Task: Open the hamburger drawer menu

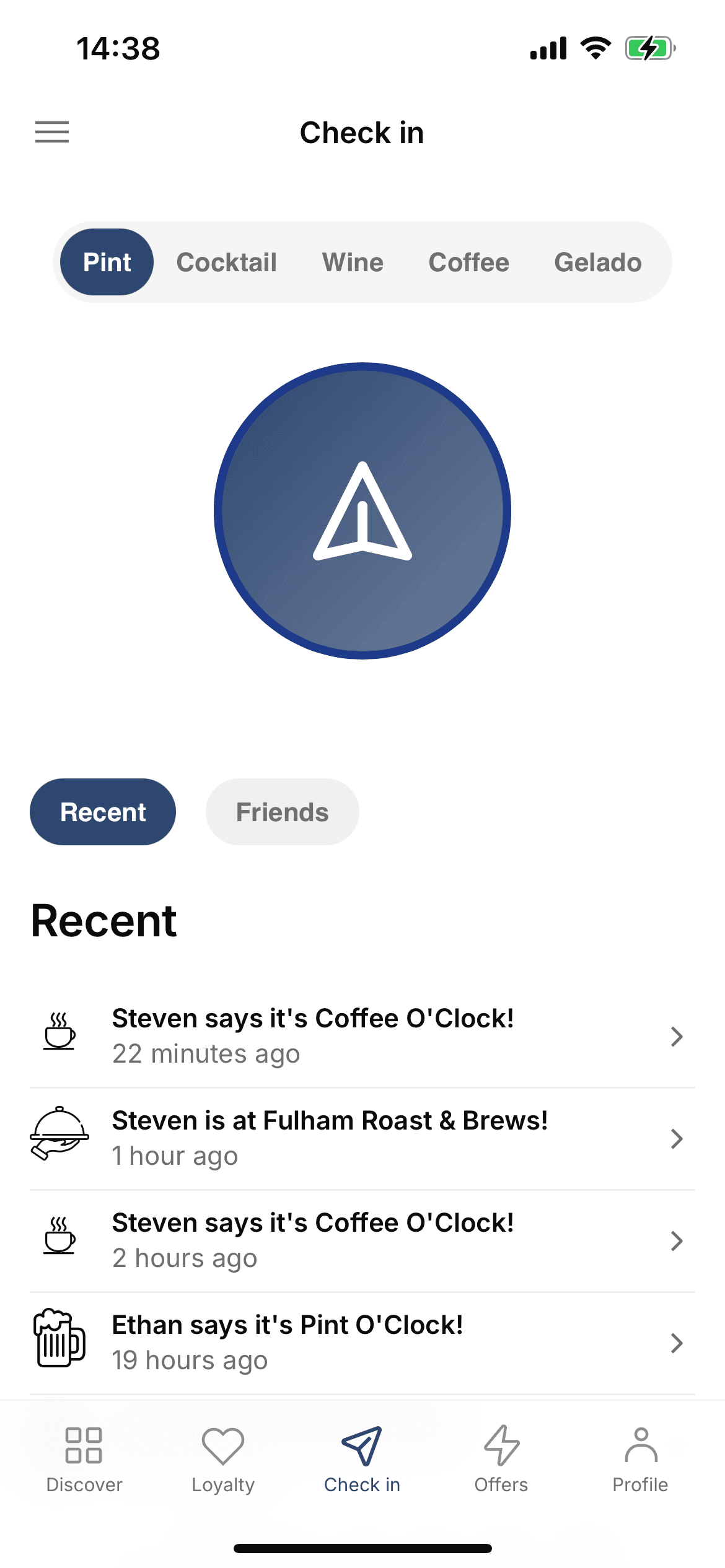Action: (52, 132)
